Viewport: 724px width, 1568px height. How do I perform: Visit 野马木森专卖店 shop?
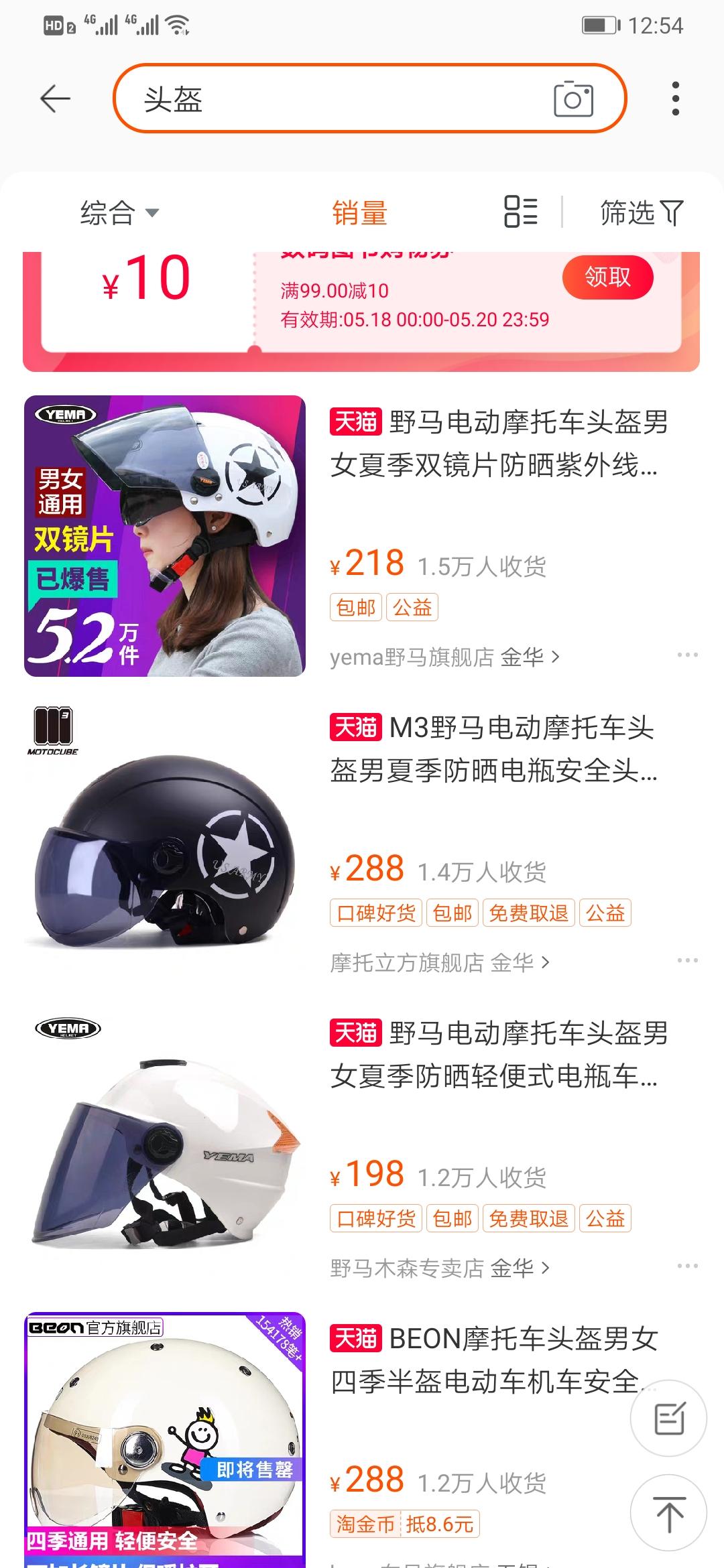coord(439,1268)
